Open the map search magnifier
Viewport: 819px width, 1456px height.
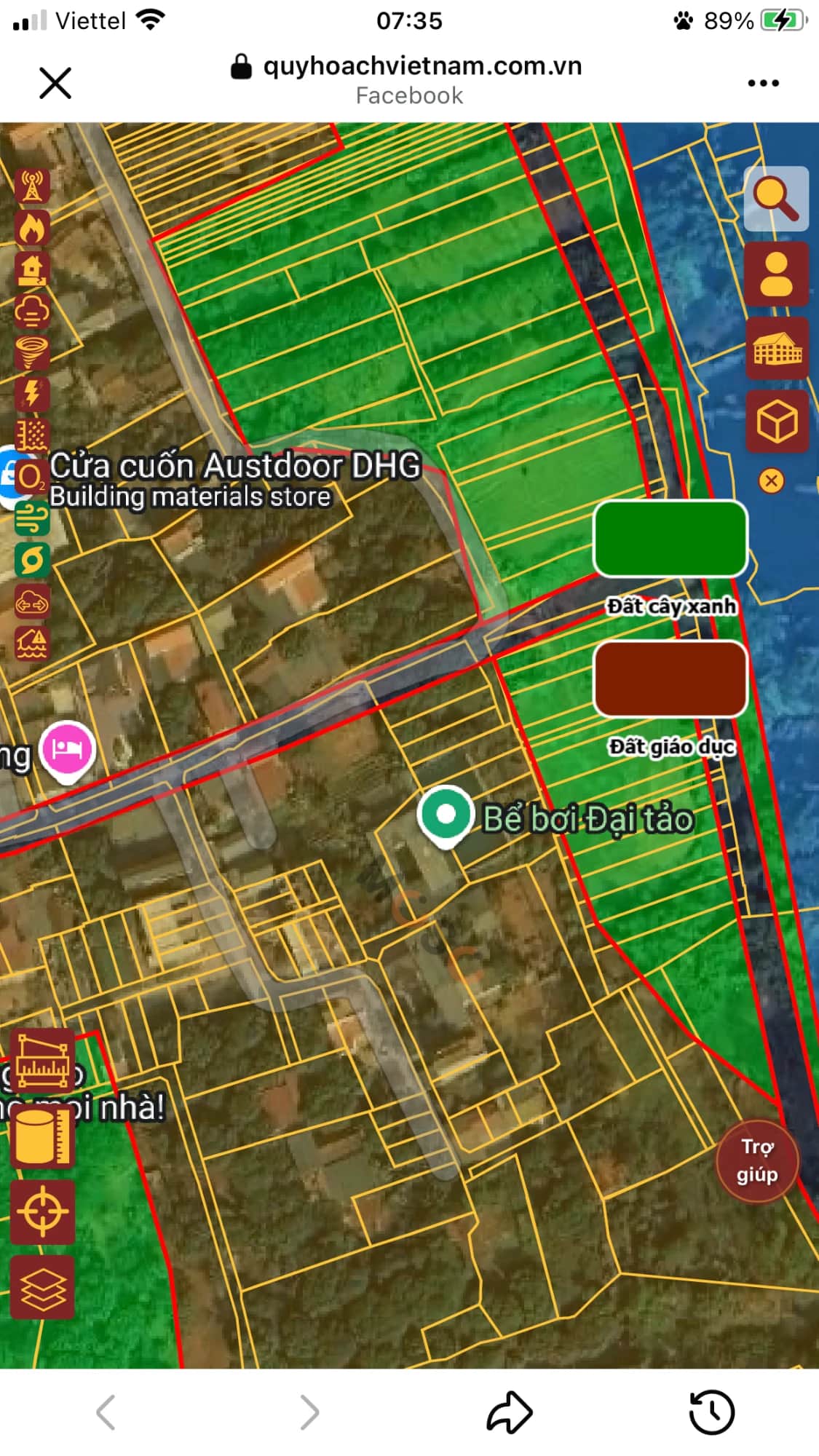click(776, 199)
